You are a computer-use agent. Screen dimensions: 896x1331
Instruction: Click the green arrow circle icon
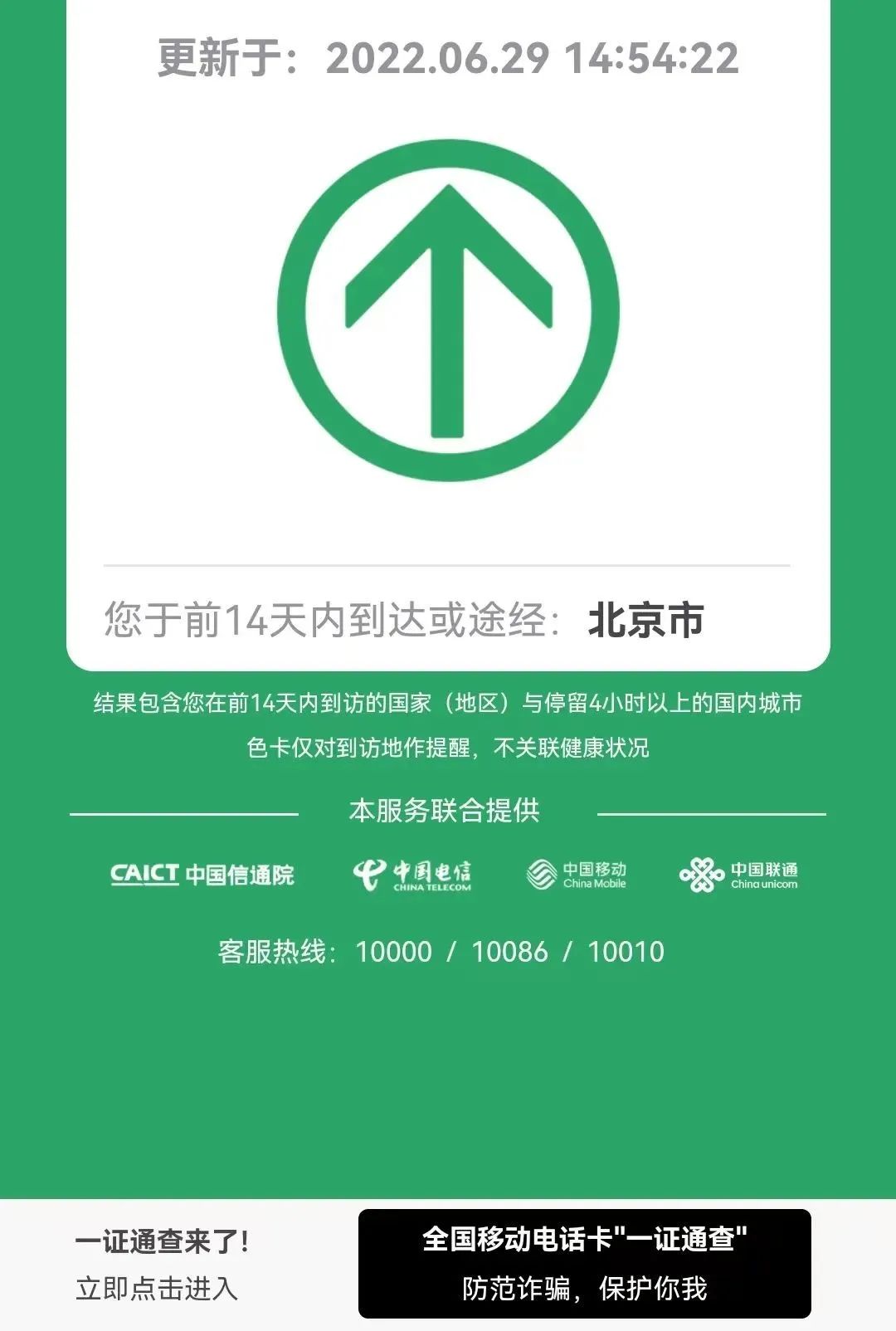coord(448,307)
